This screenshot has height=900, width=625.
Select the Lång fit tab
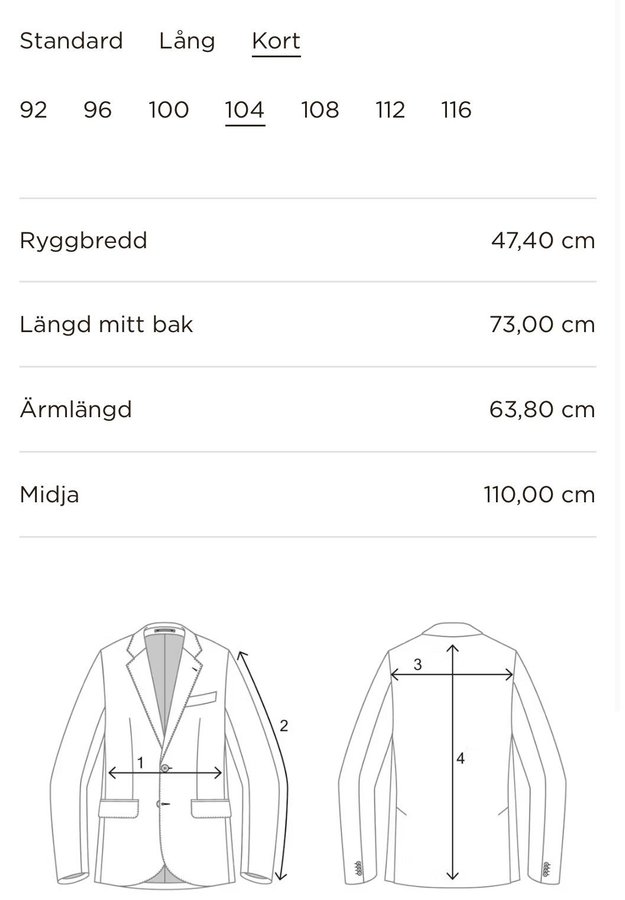point(187,41)
